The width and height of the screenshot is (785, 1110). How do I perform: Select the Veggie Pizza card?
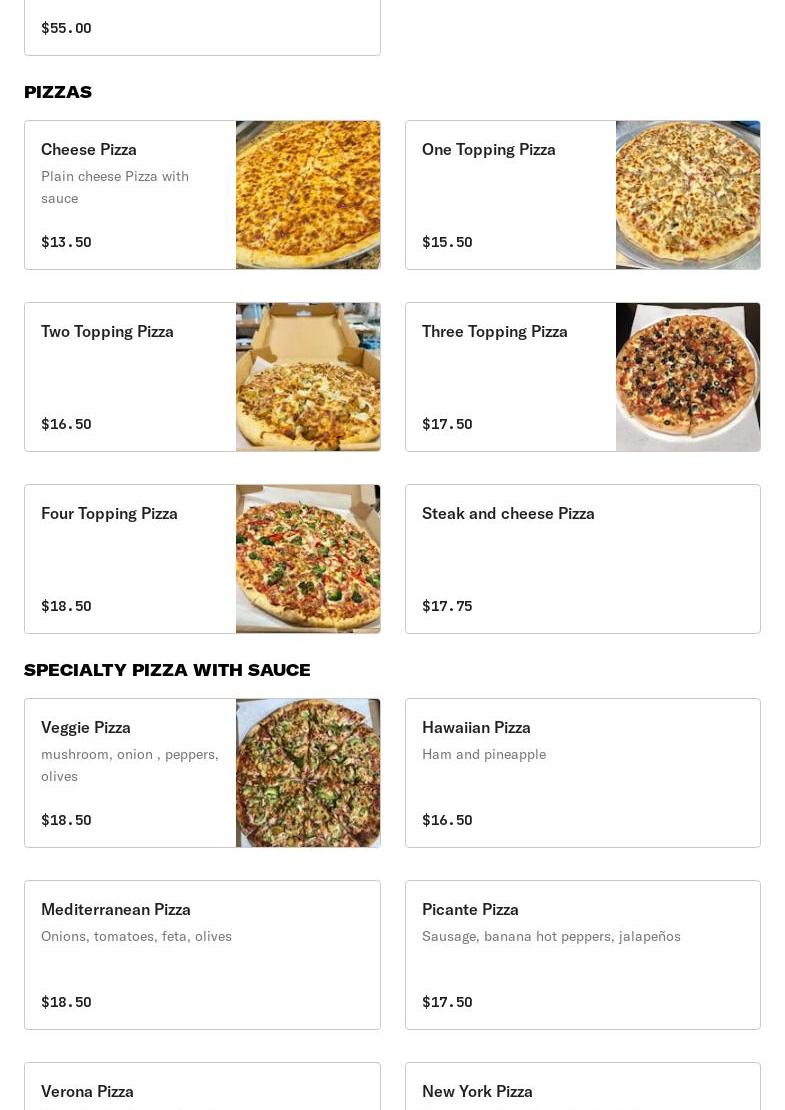point(202,773)
